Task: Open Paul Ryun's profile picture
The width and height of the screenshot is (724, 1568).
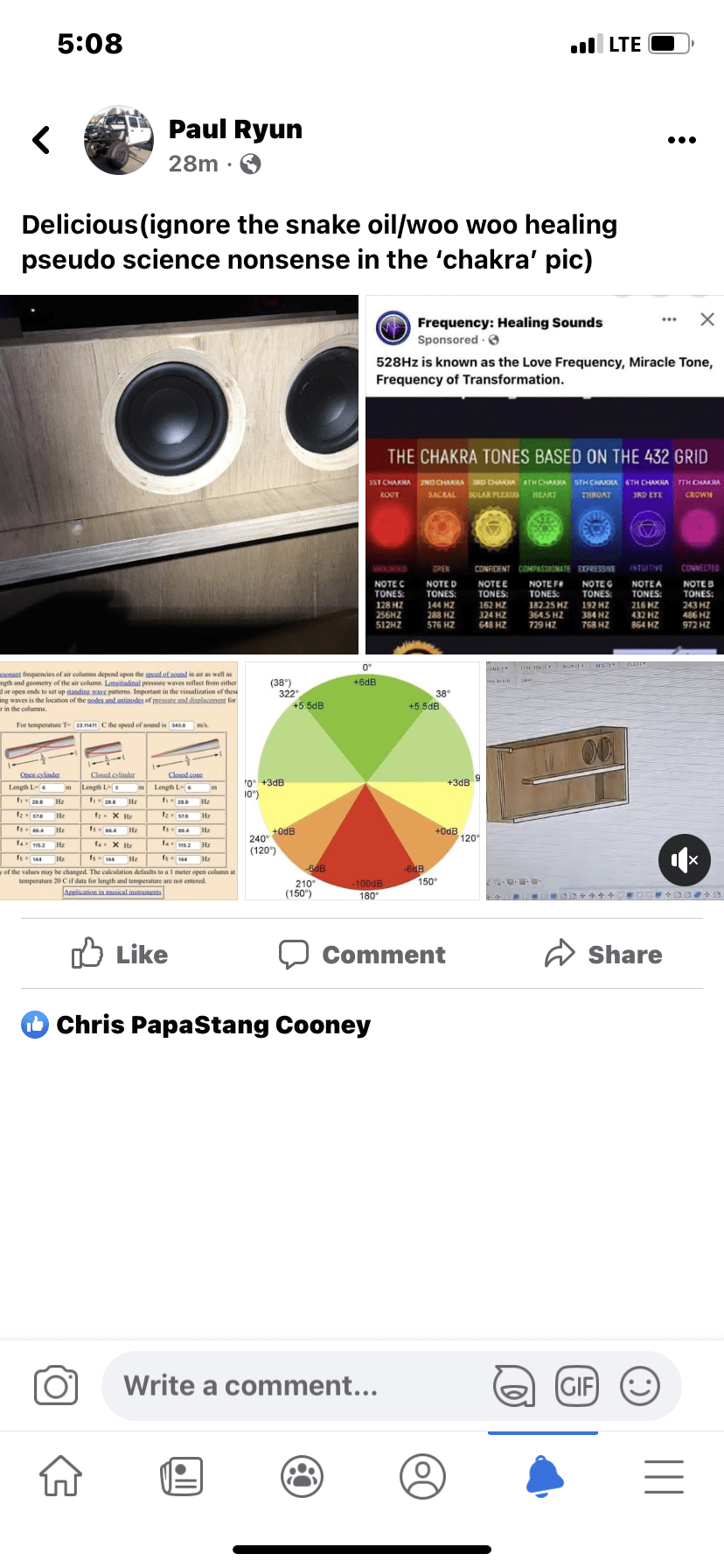Action: [x=119, y=141]
